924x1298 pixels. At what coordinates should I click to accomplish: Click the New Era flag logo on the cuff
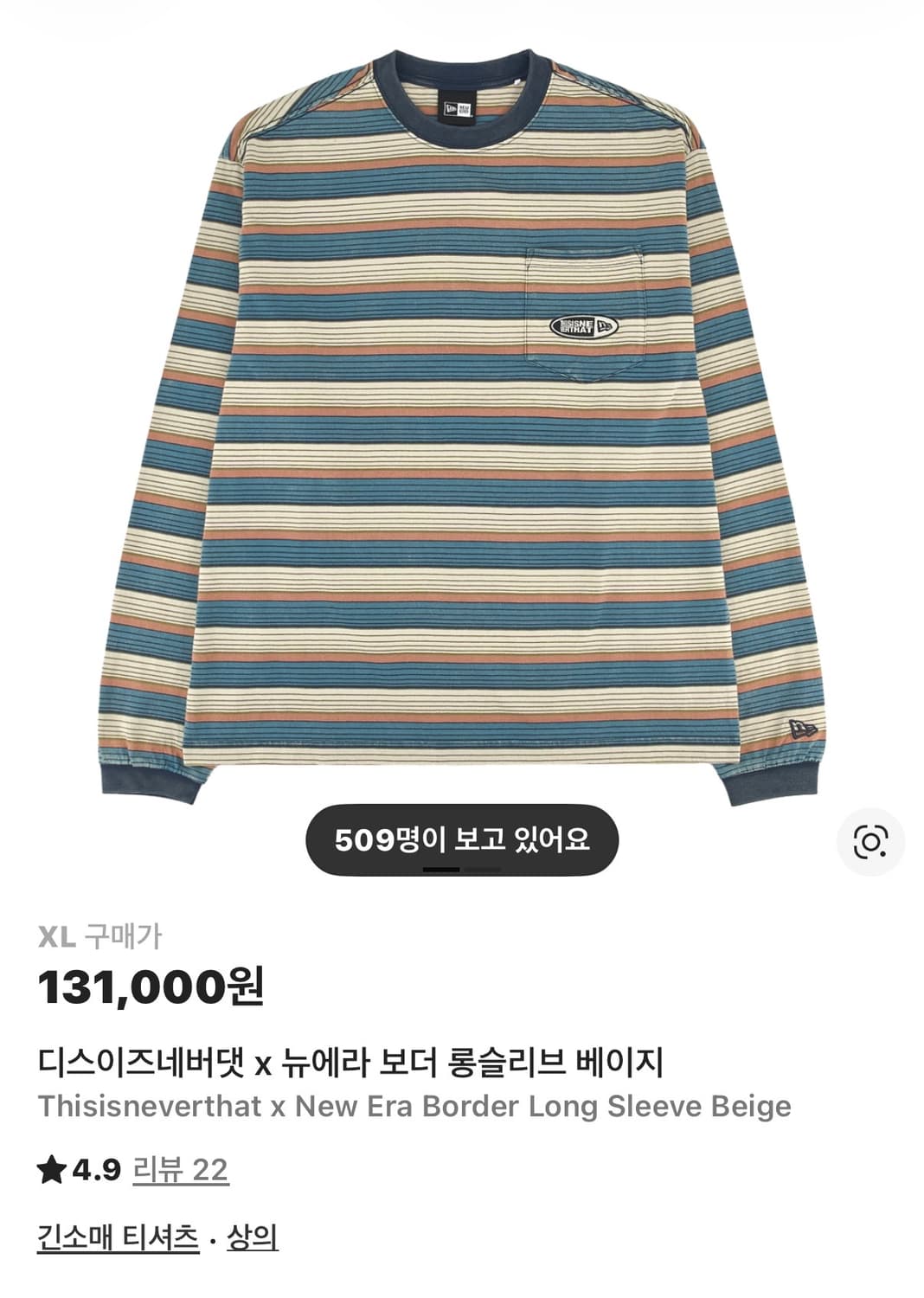coord(803,729)
